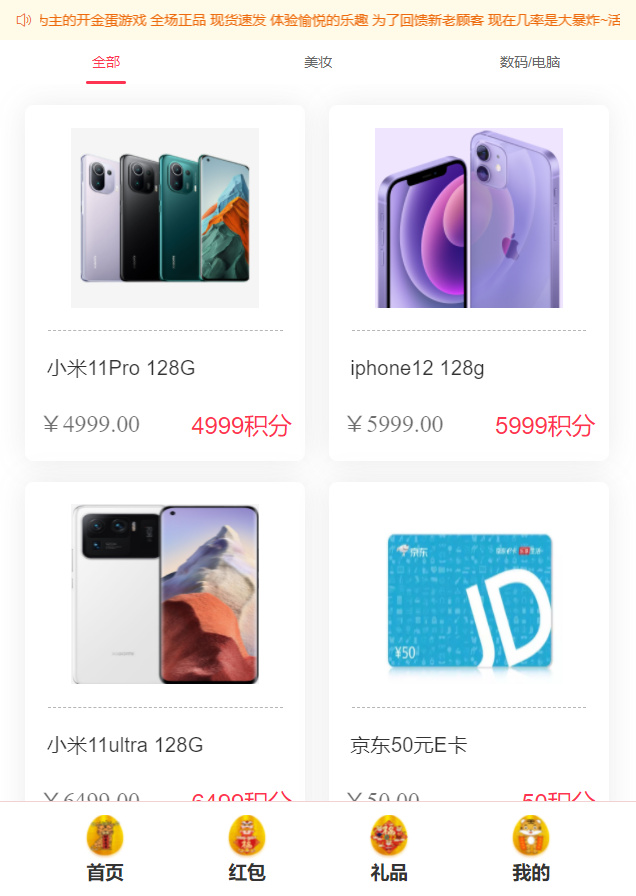
Task: Switch to the 全部 tab
Action: [x=106, y=62]
